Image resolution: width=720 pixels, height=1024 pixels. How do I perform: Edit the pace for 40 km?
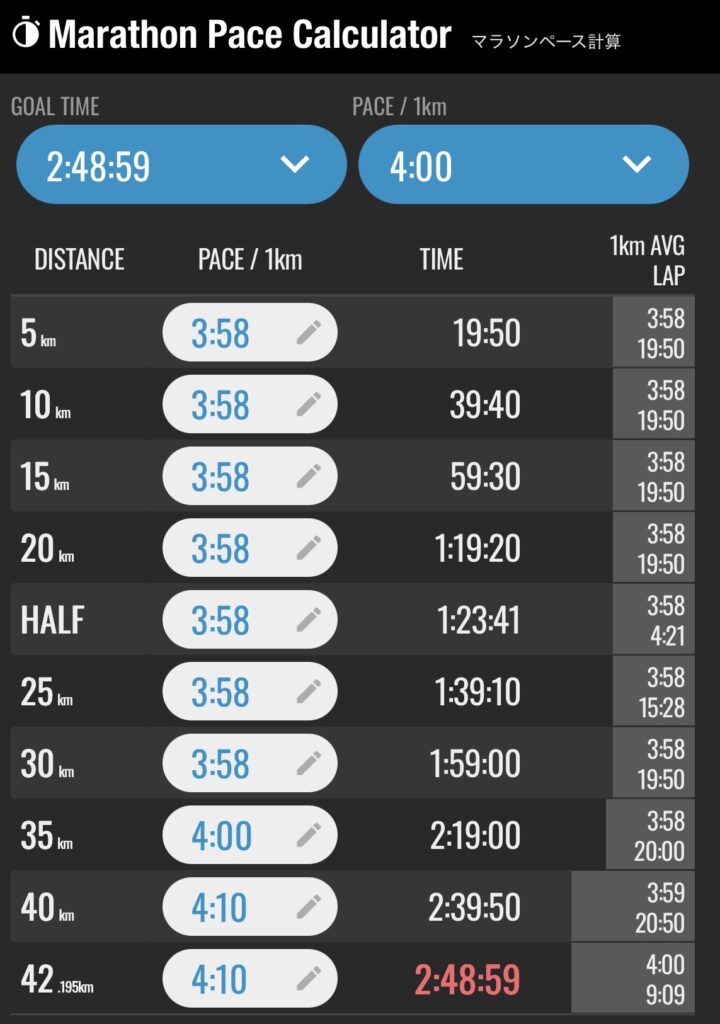250,907
